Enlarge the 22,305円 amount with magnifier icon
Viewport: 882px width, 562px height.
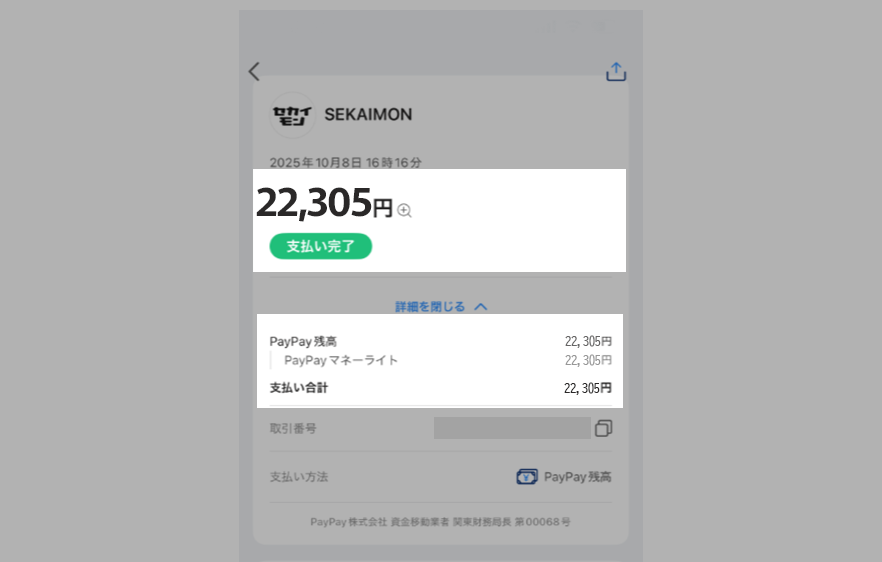click(x=404, y=210)
